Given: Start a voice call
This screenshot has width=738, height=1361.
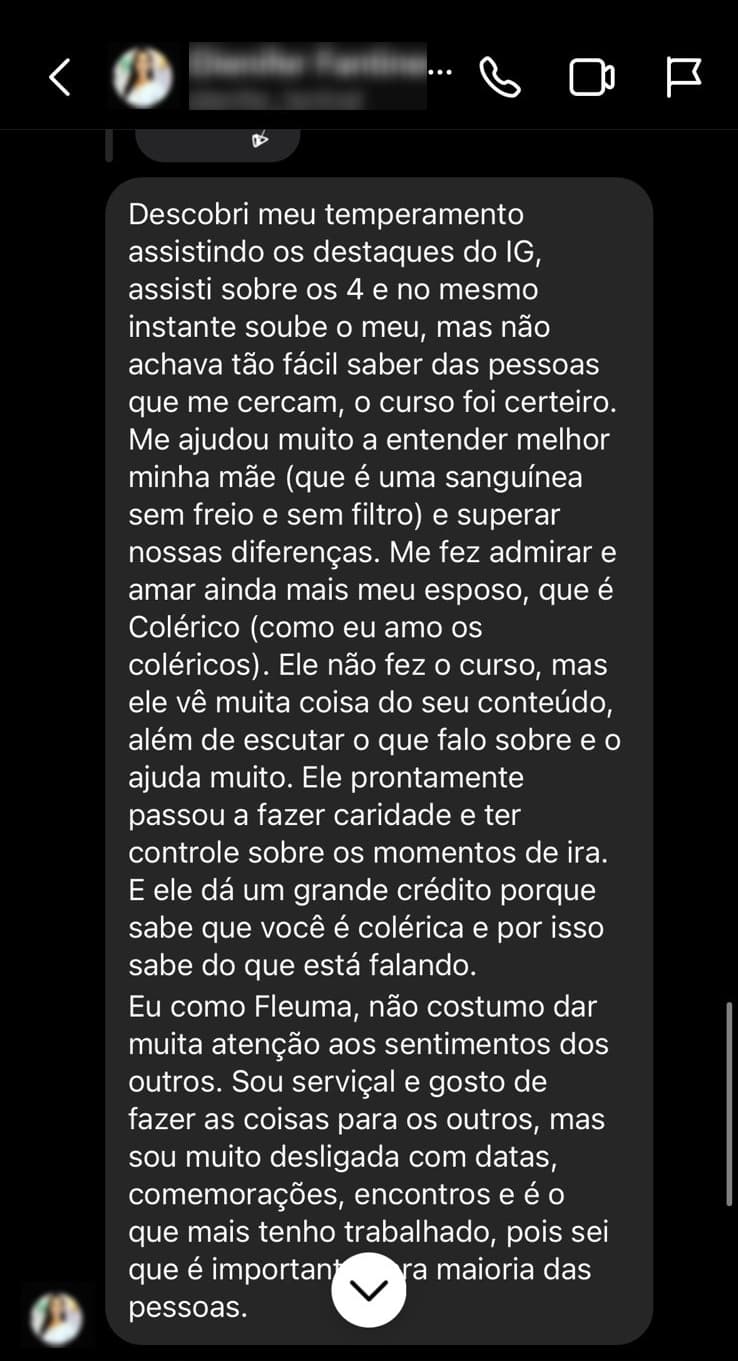Looking at the screenshot, I should (x=500, y=77).
